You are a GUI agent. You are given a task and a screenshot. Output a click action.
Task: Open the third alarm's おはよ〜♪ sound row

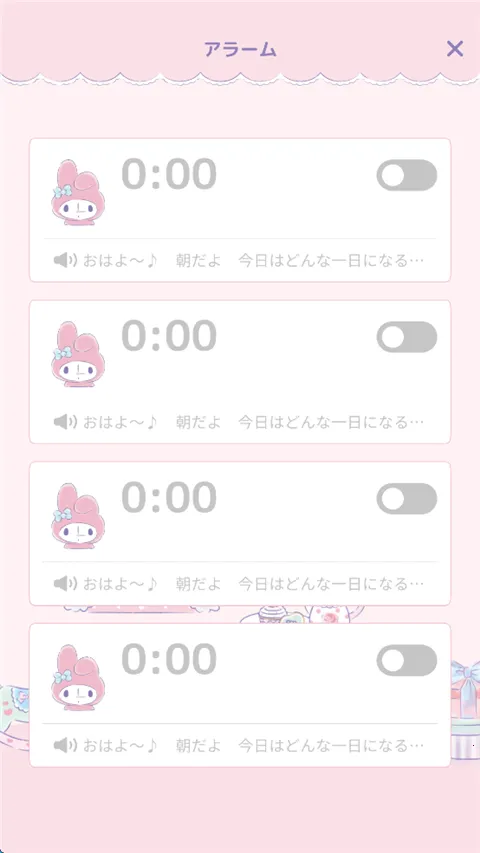239,584
